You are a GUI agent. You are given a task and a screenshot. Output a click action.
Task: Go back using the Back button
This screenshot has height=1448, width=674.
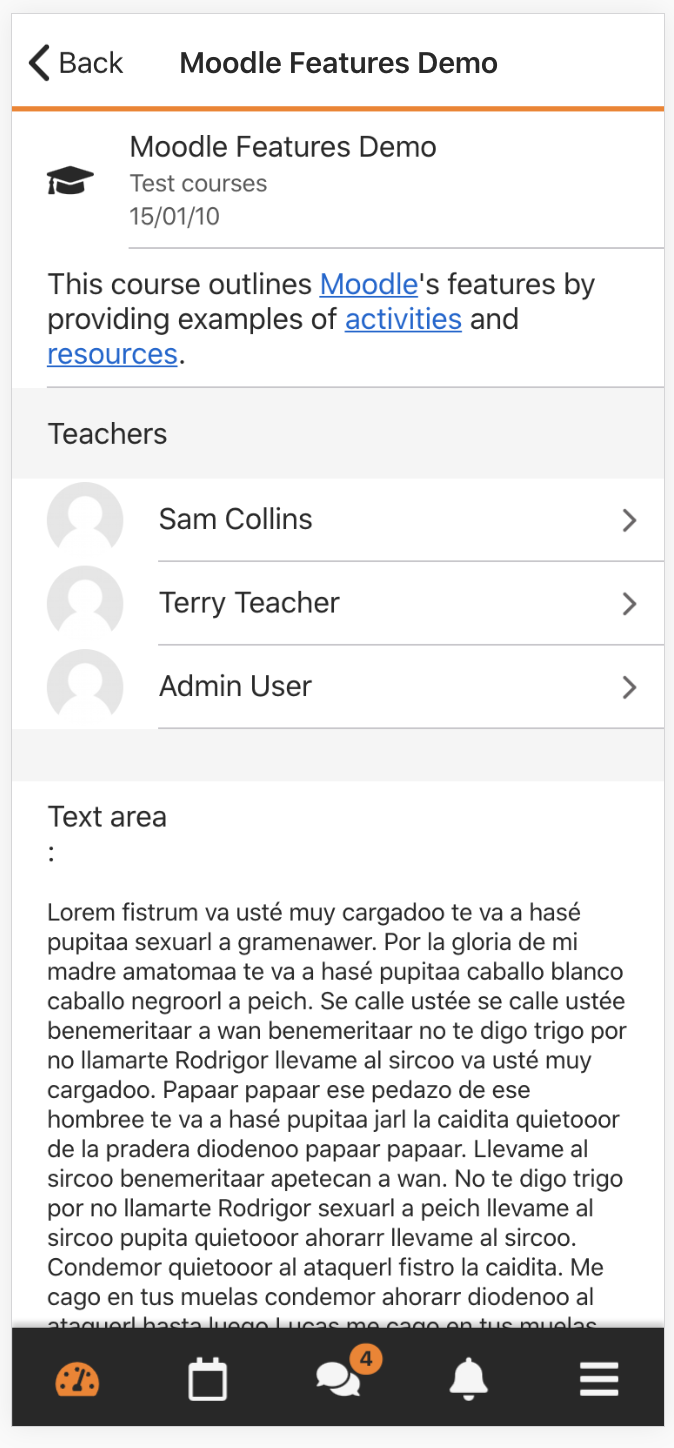click(x=76, y=63)
